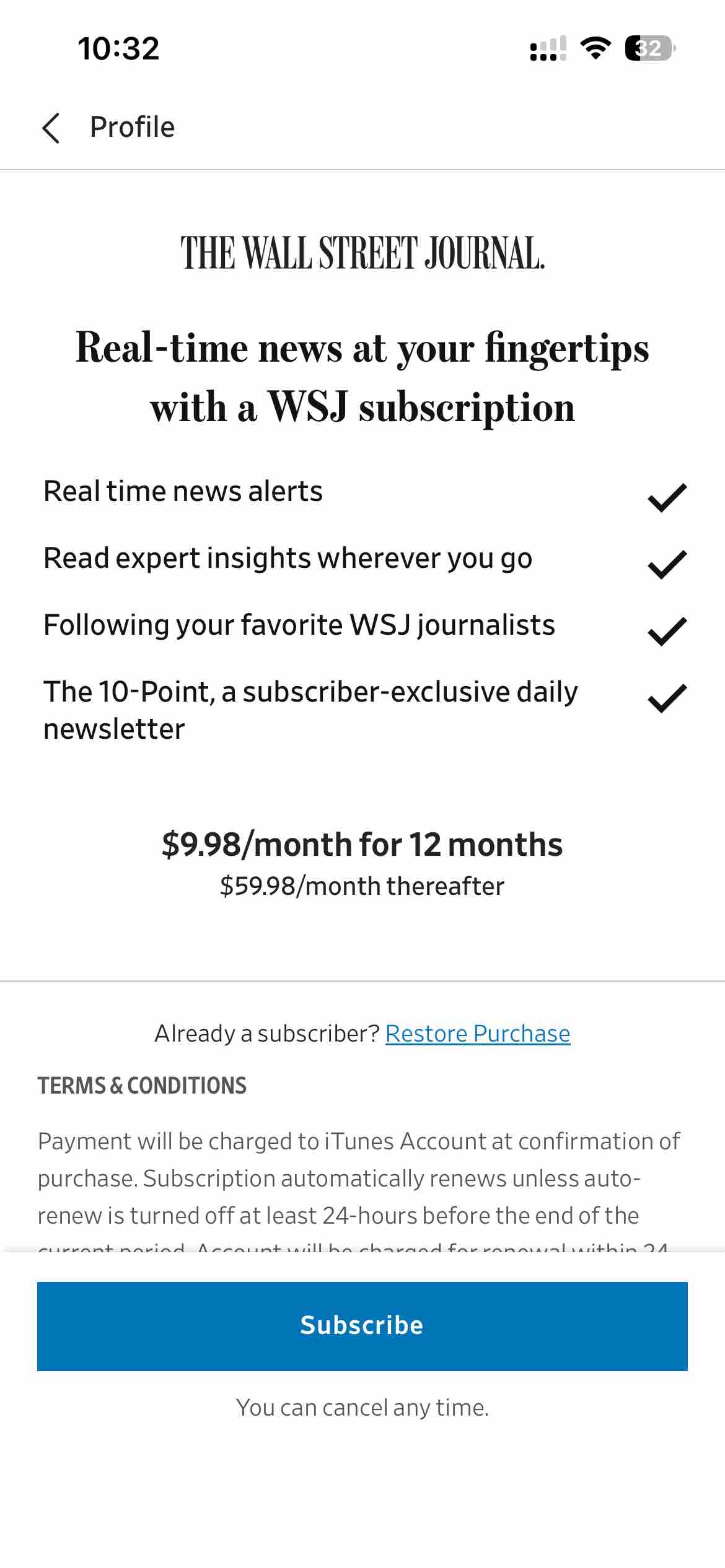725x1568 pixels.
Task: Tap The Wall Street Journal logo
Action: (x=362, y=254)
